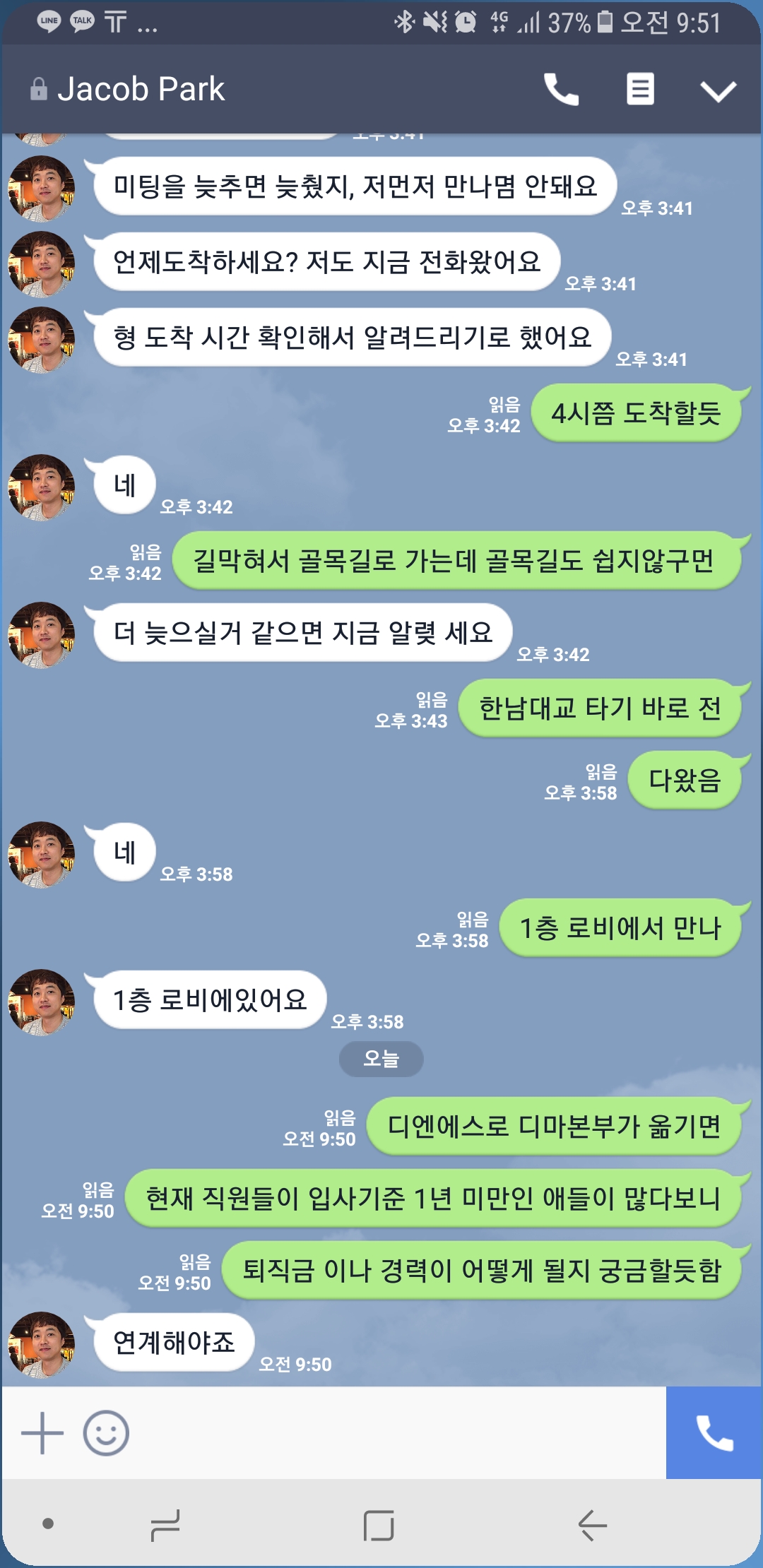Expand the chat menu chevron
Screen dimensions: 763x1568
pyautogui.click(x=718, y=90)
